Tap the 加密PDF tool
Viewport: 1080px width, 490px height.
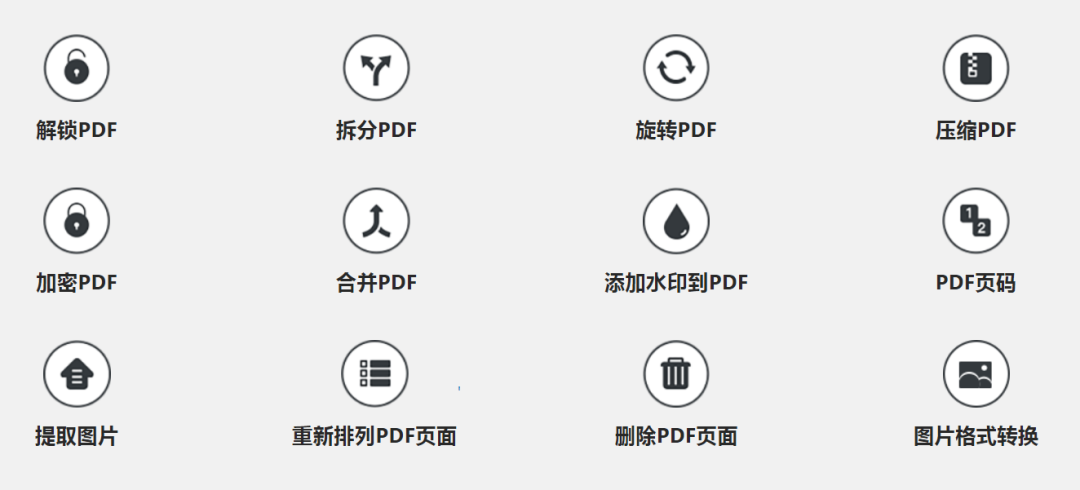76,221
